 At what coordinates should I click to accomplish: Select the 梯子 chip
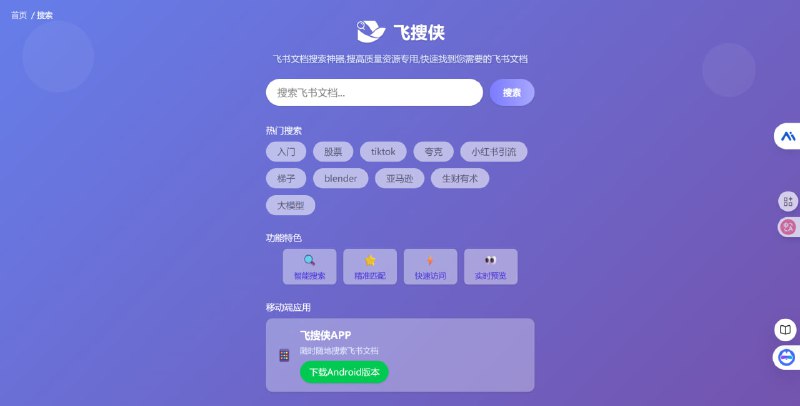pos(286,179)
